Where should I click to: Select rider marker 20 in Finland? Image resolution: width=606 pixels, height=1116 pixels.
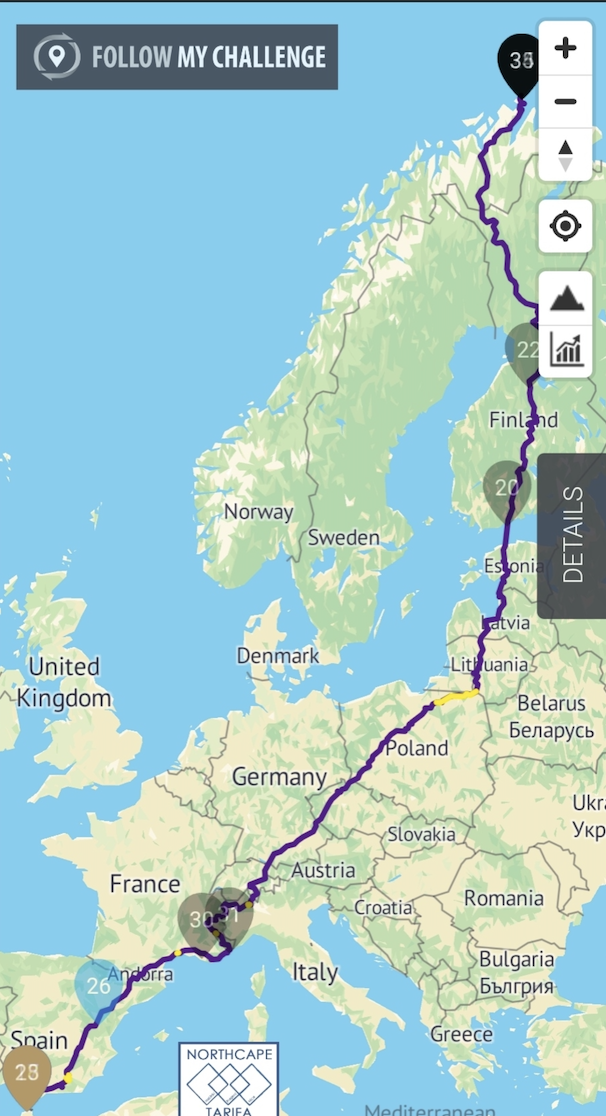(506, 490)
